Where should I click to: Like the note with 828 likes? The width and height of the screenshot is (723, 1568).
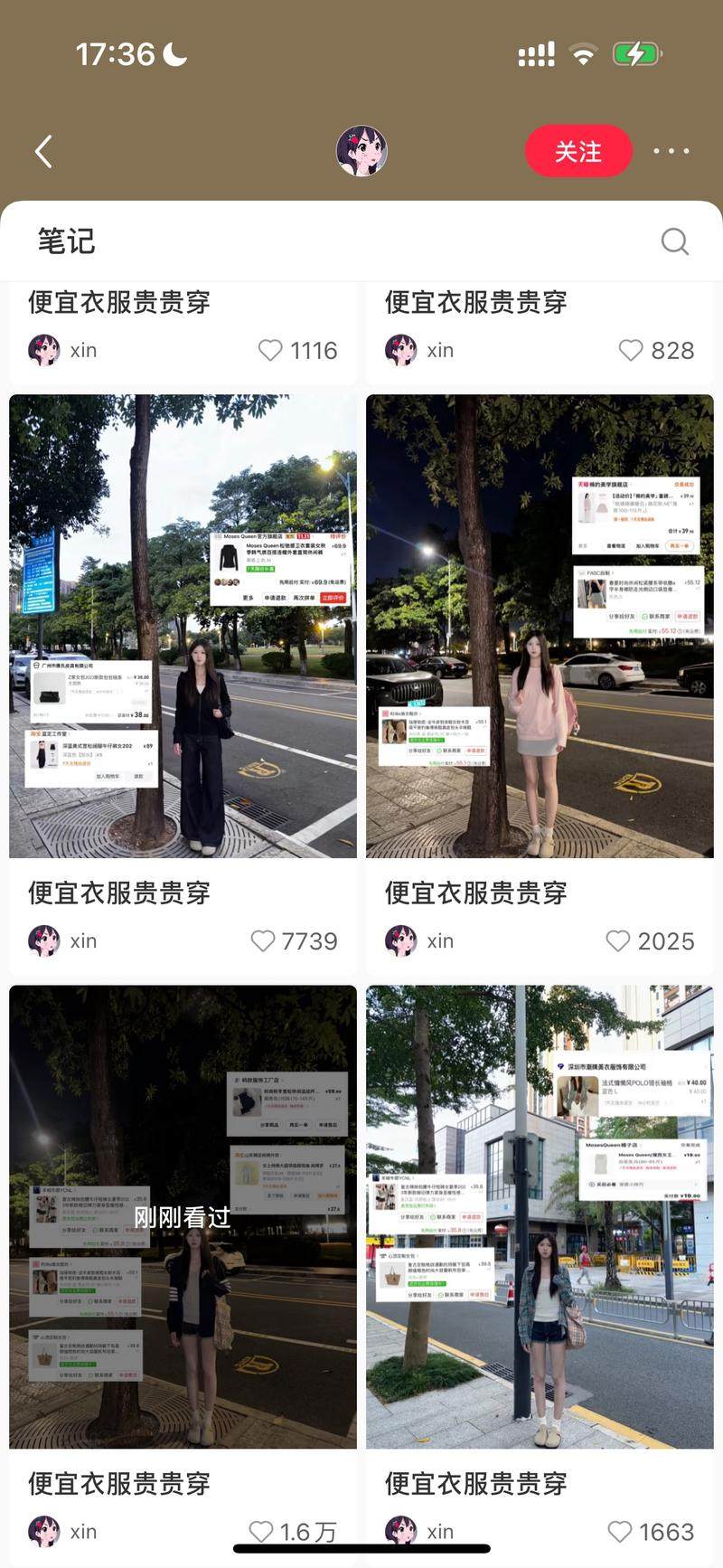tap(631, 350)
